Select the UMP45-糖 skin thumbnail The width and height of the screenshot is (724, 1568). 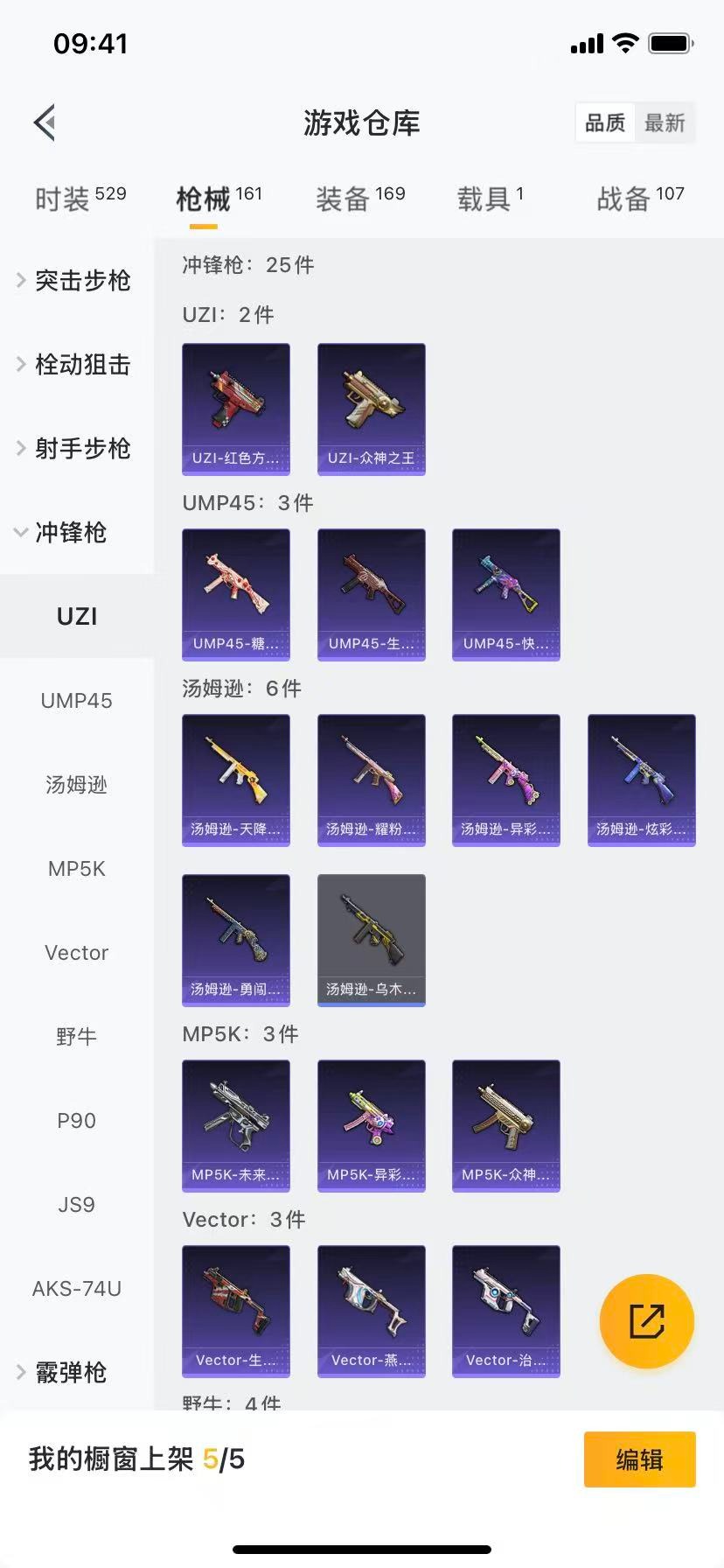tap(235, 594)
